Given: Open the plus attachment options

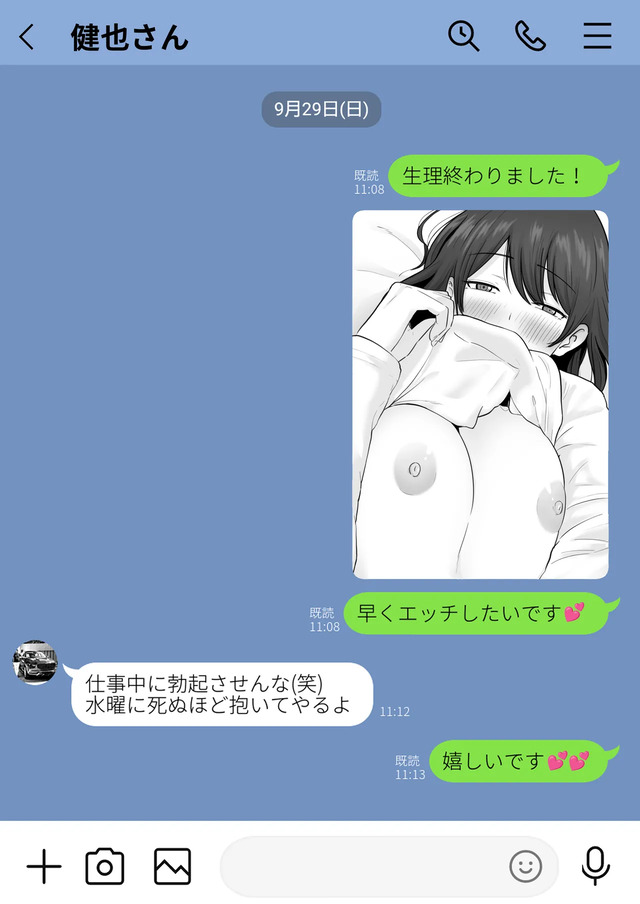Looking at the screenshot, I should [43, 866].
